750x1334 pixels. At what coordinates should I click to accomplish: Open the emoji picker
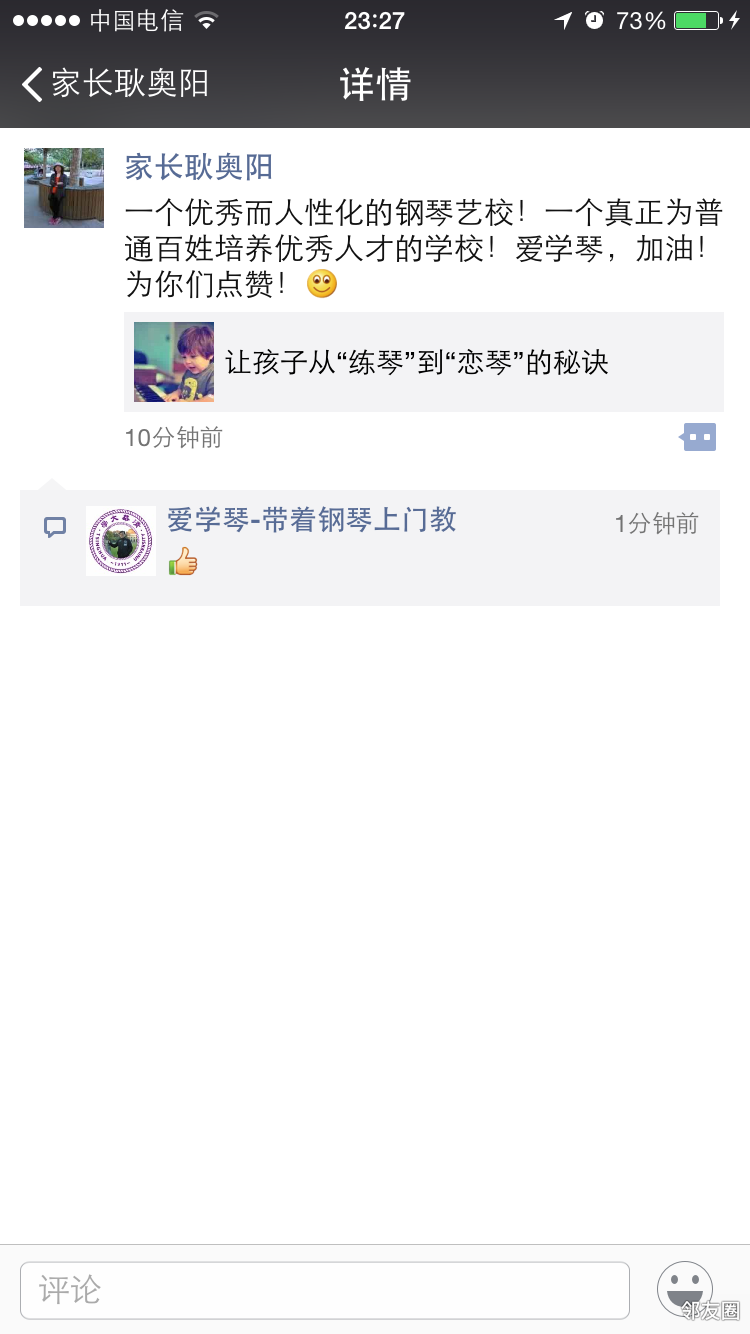(x=684, y=1288)
